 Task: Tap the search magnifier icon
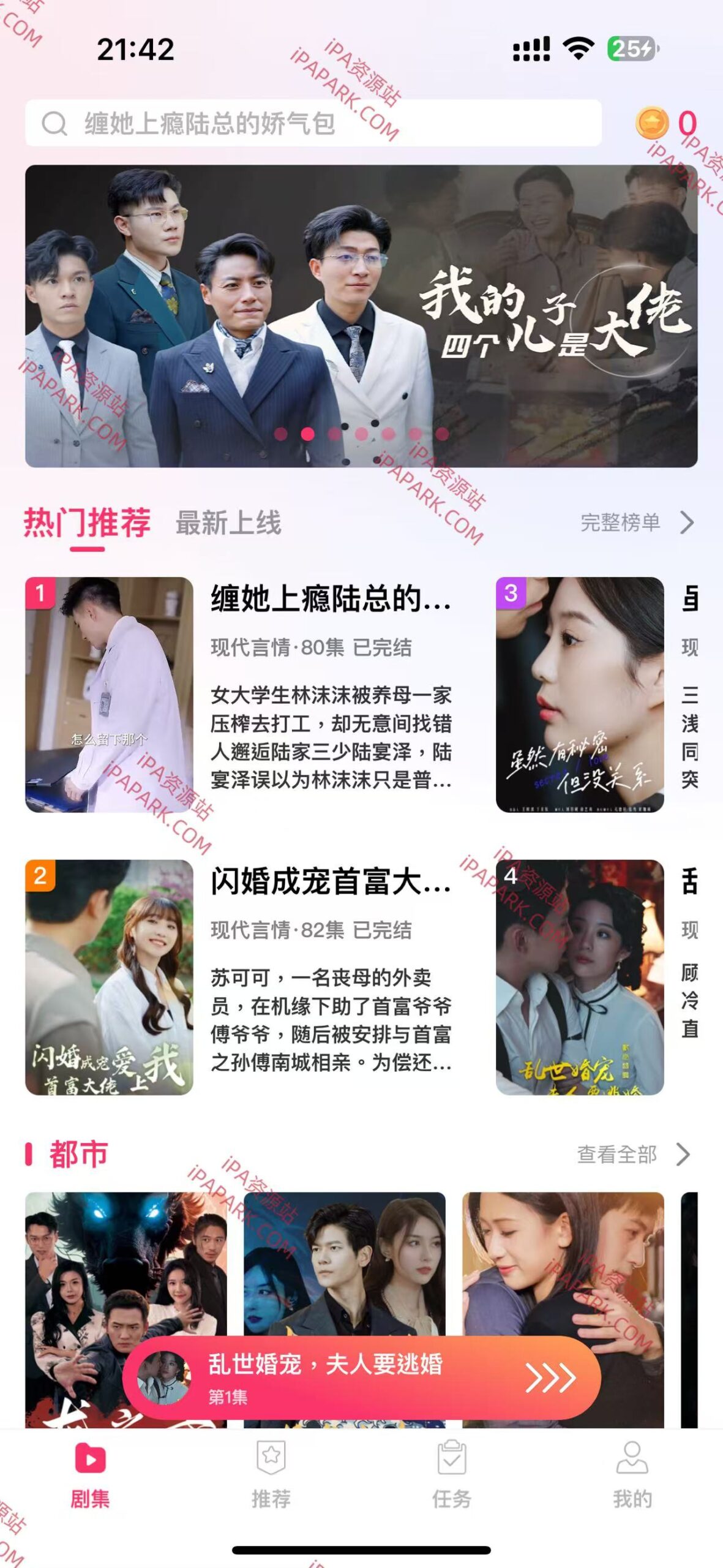pos(56,123)
